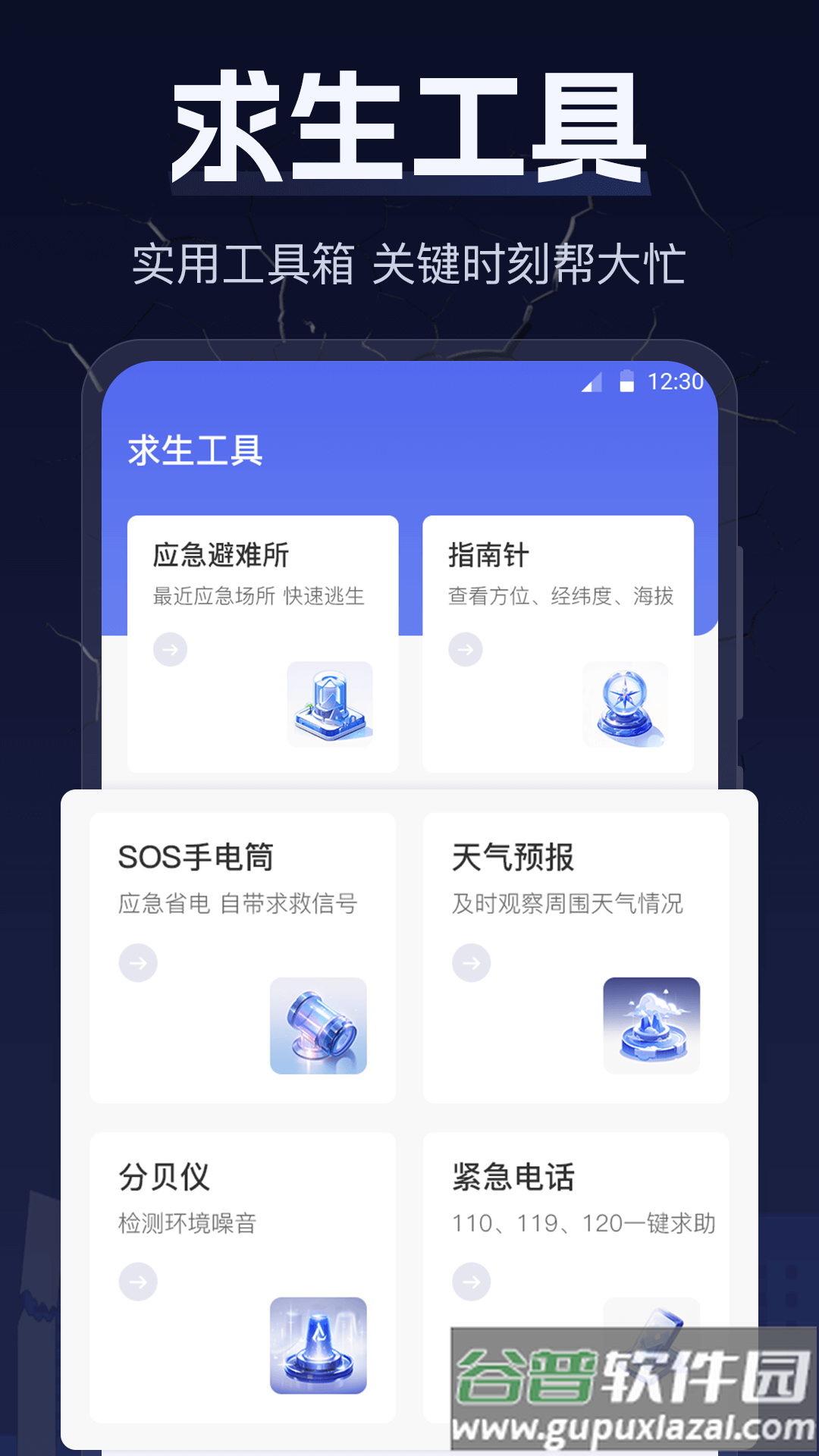Select the 指南针 card title
This screenshot has width=819, height=1456.
[x=491, y=554]
